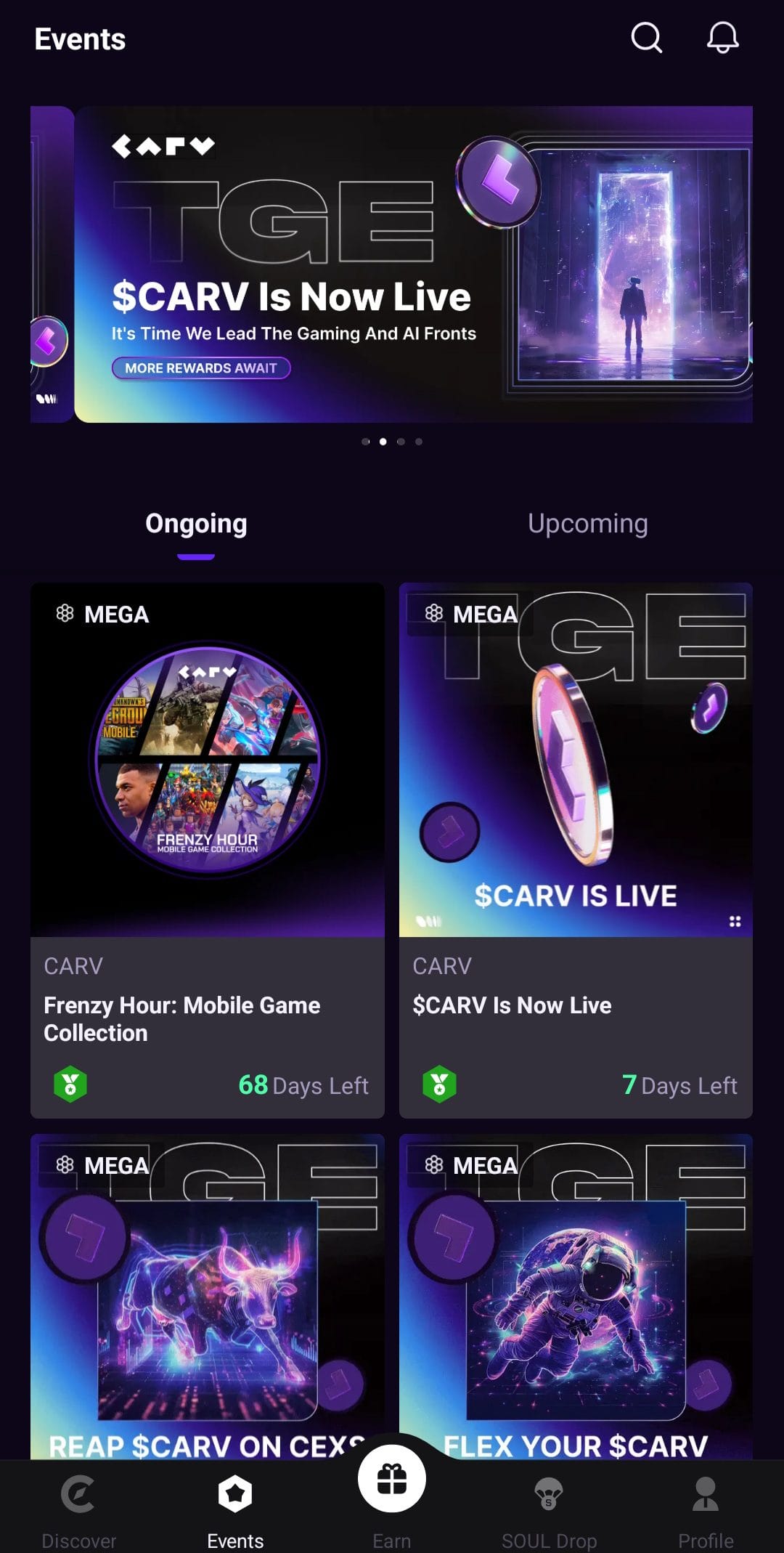Tap the More Rewards Await button
Screen dimensions: 784x1553
[x=201, y=368]
